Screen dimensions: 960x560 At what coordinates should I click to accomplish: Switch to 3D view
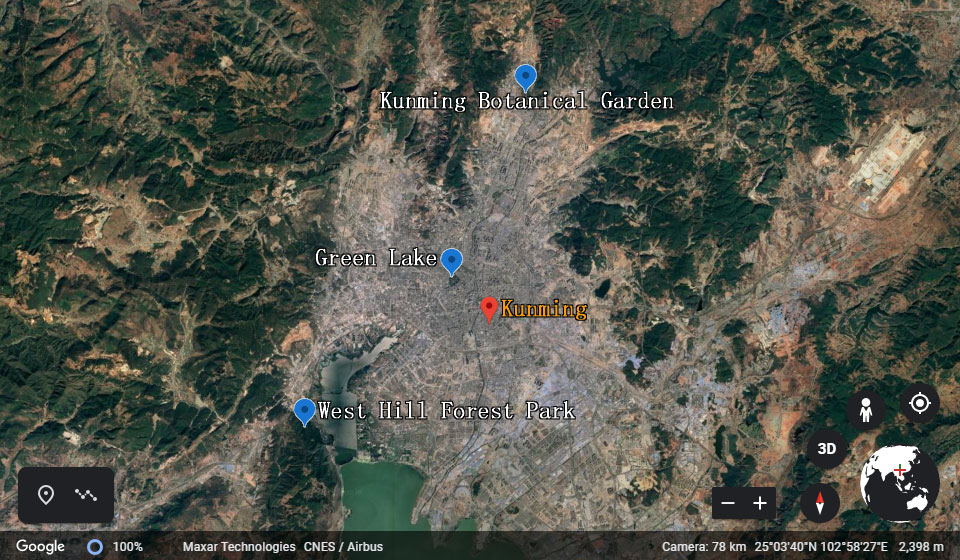(827, 449)
